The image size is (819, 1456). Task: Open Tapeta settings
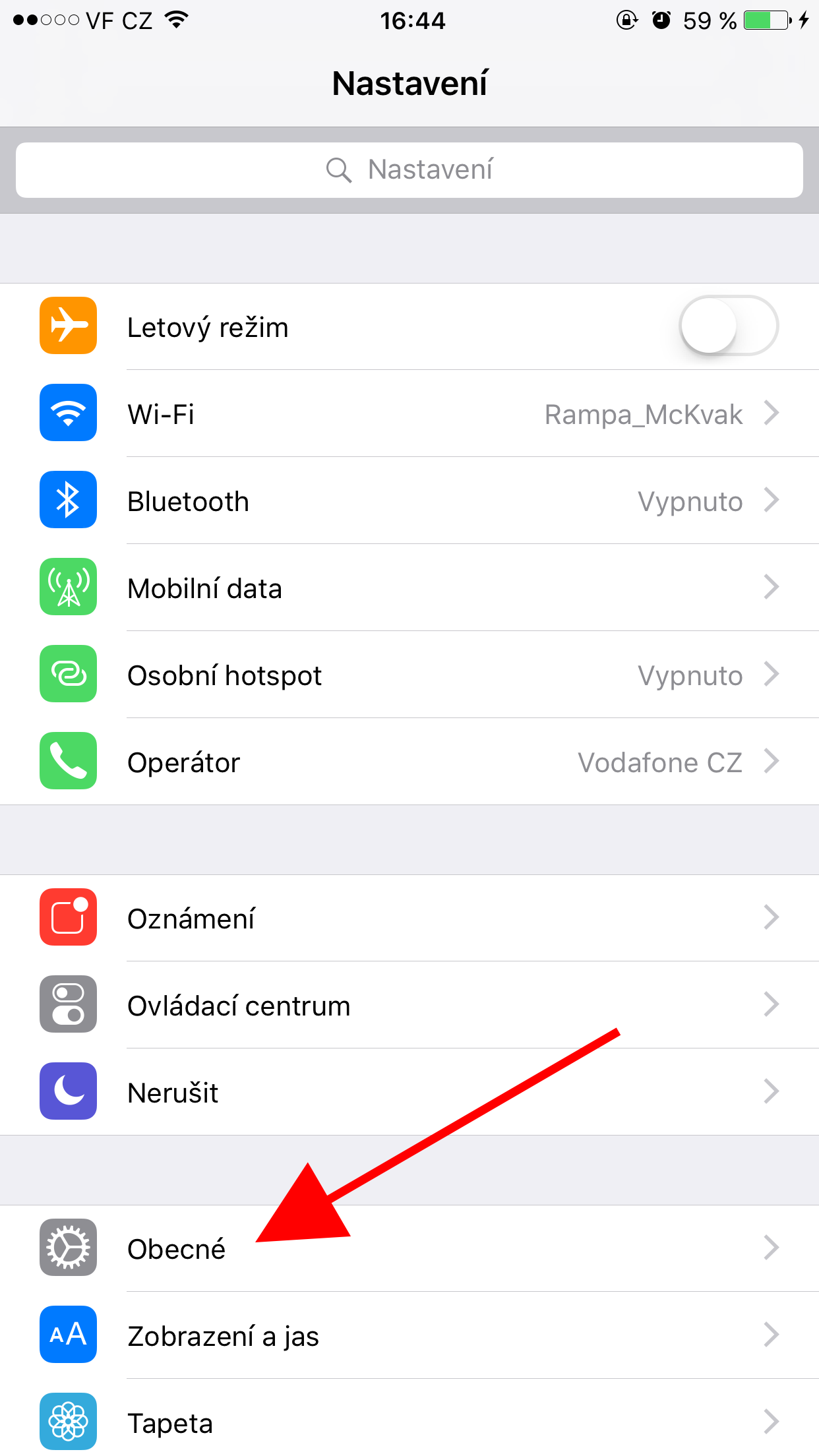coord(409,1422)
